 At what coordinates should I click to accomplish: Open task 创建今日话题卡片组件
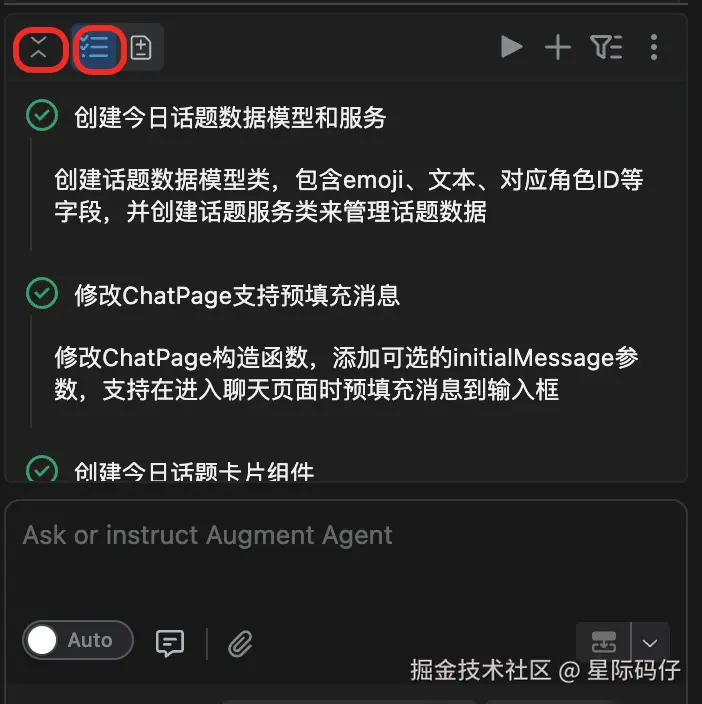coord(193,471)
